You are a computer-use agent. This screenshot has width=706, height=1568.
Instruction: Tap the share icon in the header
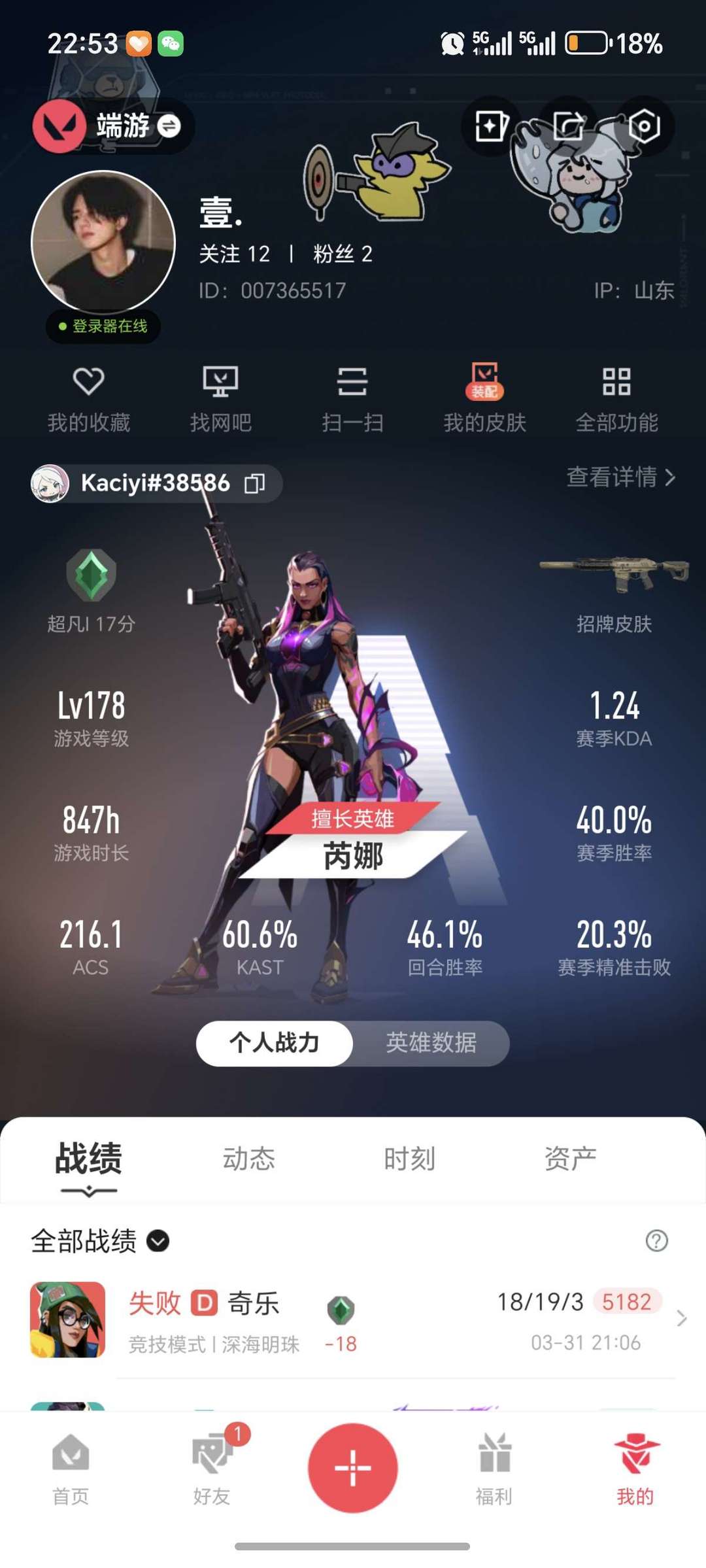click(x=568, y=126)
